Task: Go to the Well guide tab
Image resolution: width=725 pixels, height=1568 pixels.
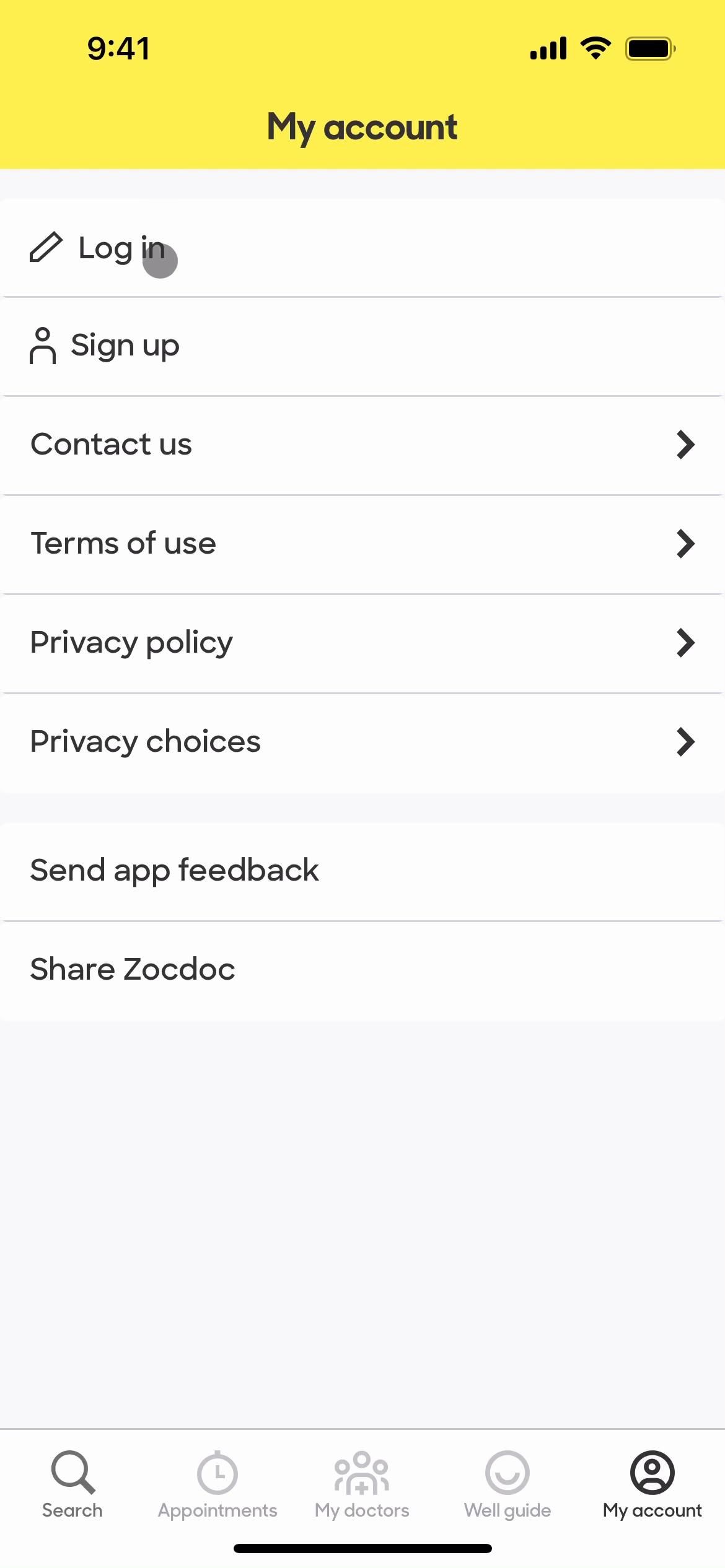Action: click(507, 1485)
